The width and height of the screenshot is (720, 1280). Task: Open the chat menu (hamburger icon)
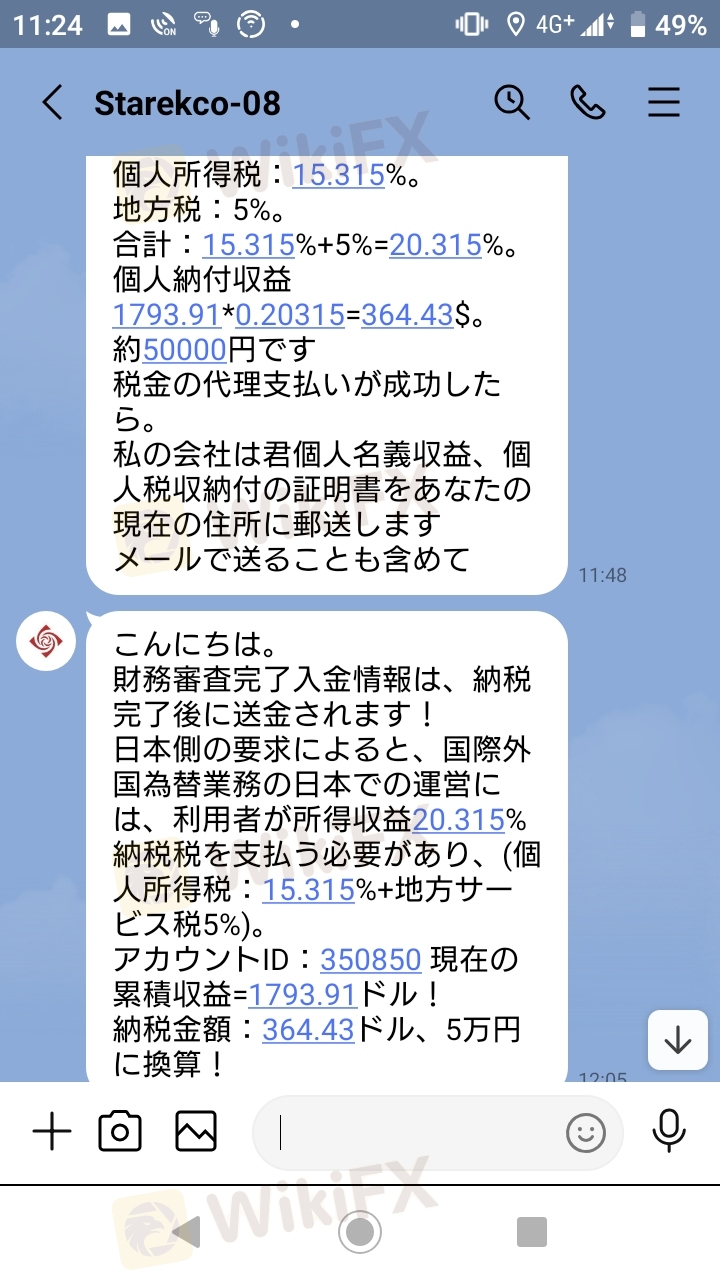[x=664, y=103]
